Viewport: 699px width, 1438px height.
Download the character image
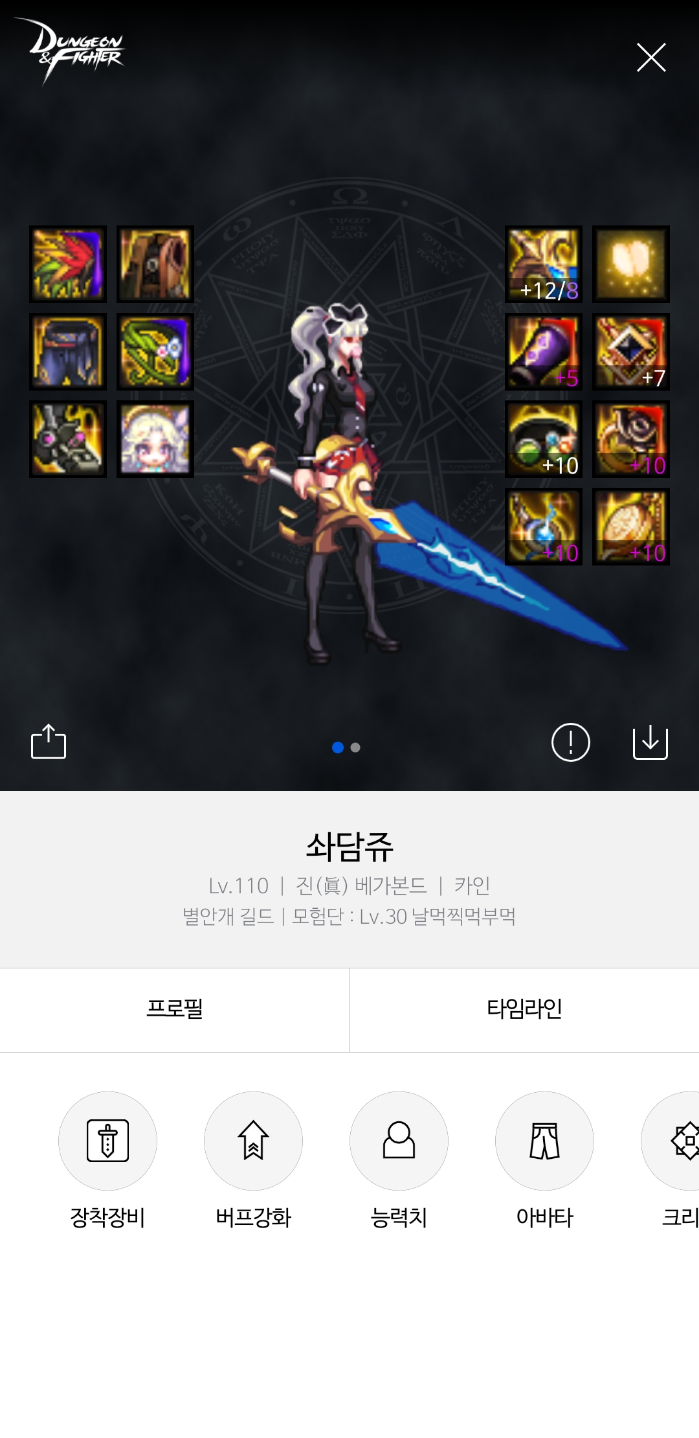point(650,742)
